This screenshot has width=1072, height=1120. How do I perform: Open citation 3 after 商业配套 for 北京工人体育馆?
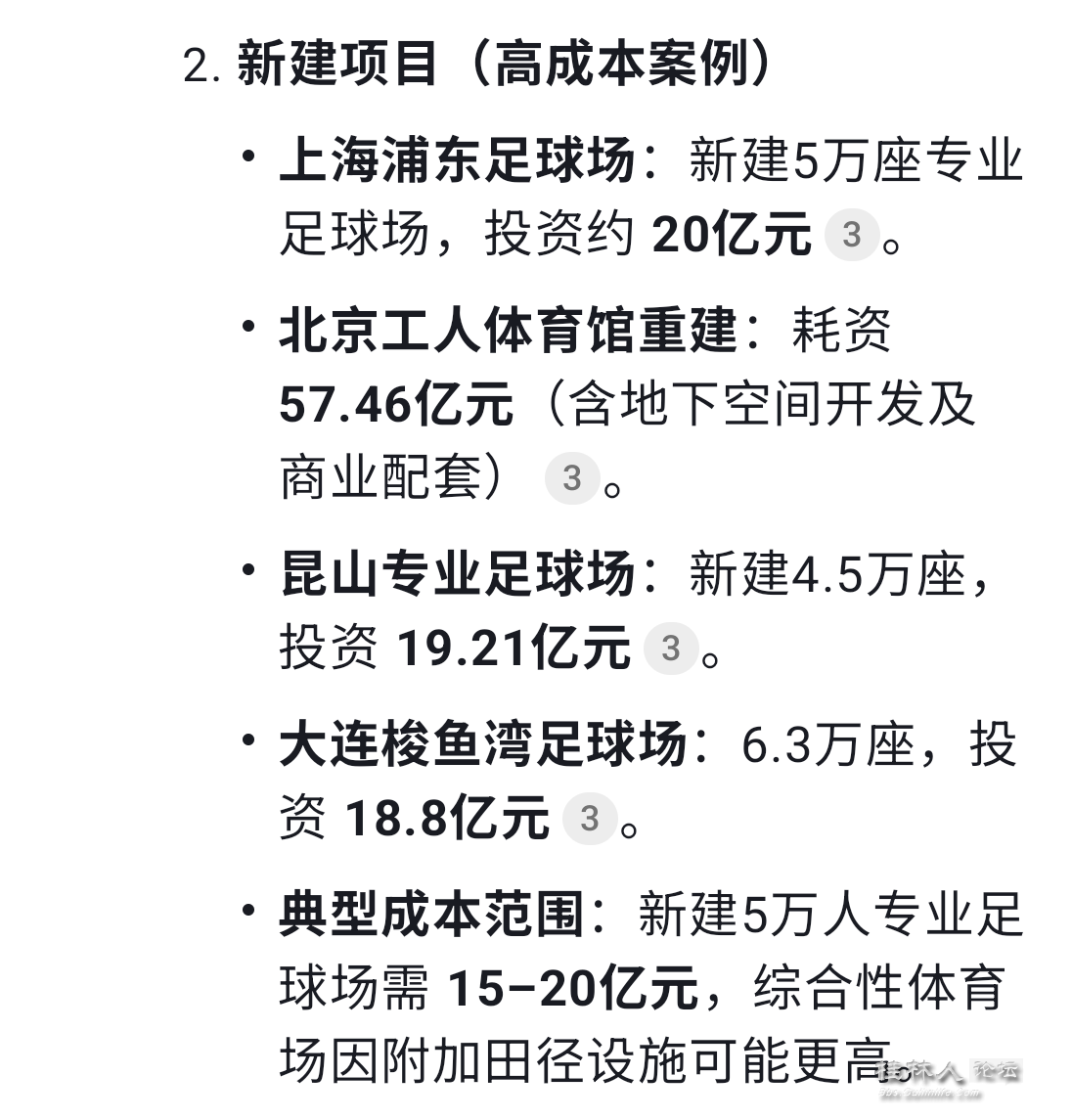coord(572,477)
